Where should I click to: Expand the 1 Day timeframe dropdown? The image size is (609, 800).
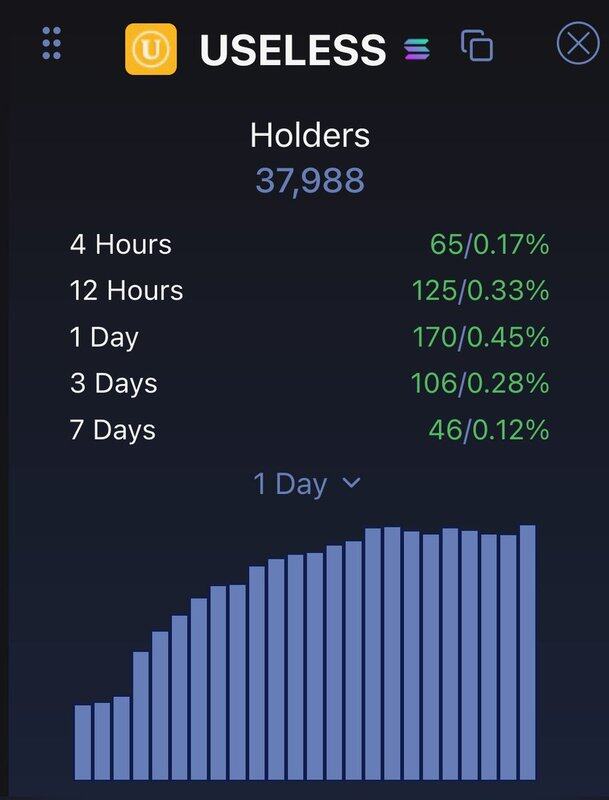click(x=306, y=484)
